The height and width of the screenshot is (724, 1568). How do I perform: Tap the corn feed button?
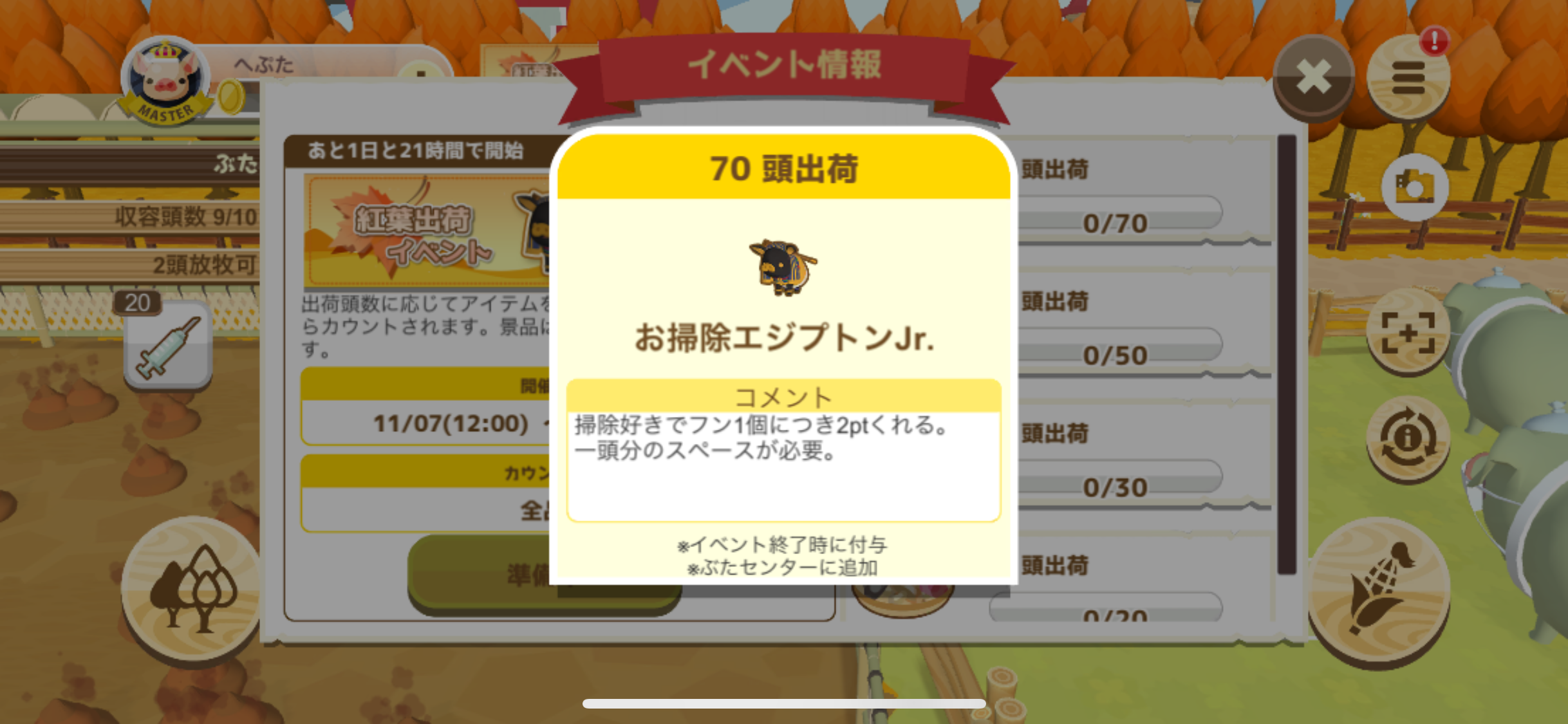(x=1379, y=590)
